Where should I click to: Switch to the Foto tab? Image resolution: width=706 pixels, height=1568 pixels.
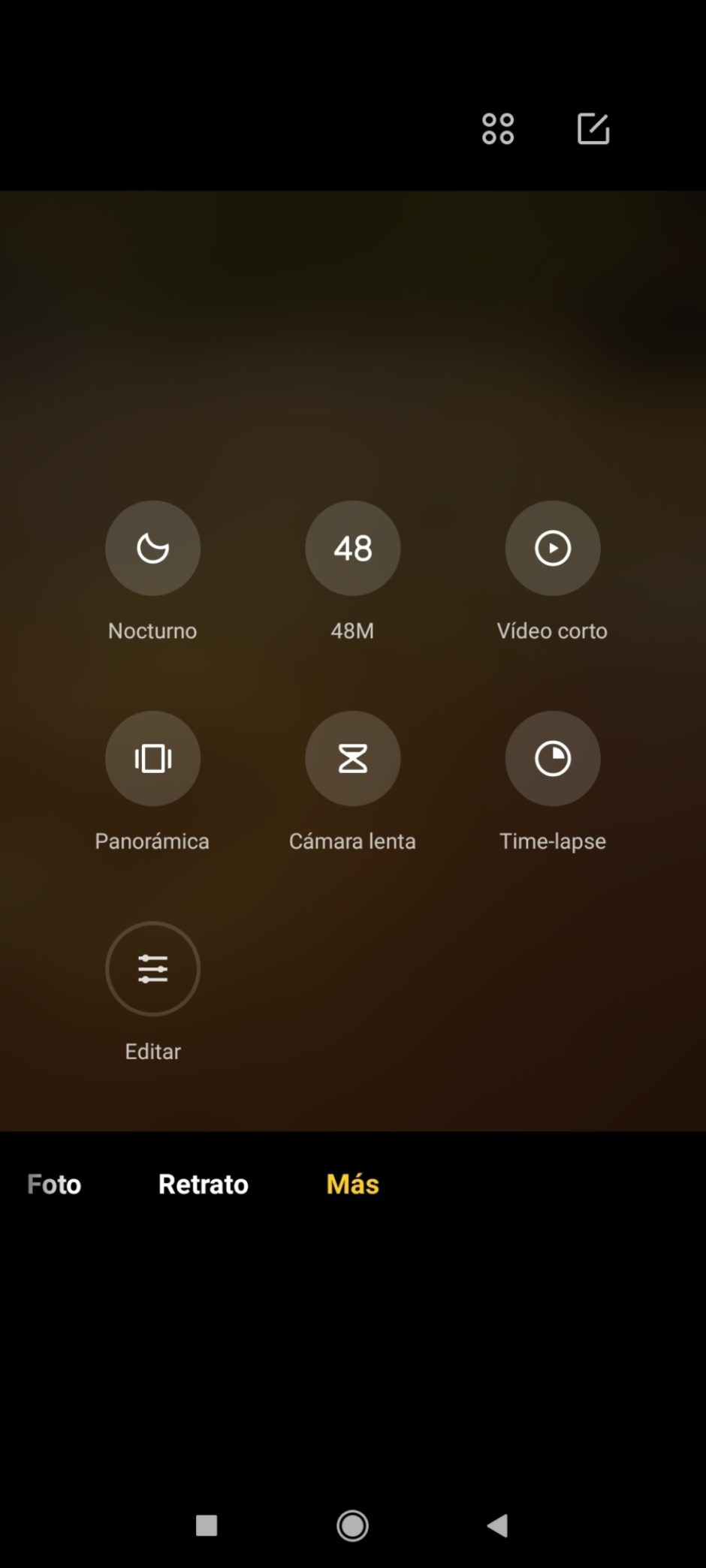[x=54, y=1184]
